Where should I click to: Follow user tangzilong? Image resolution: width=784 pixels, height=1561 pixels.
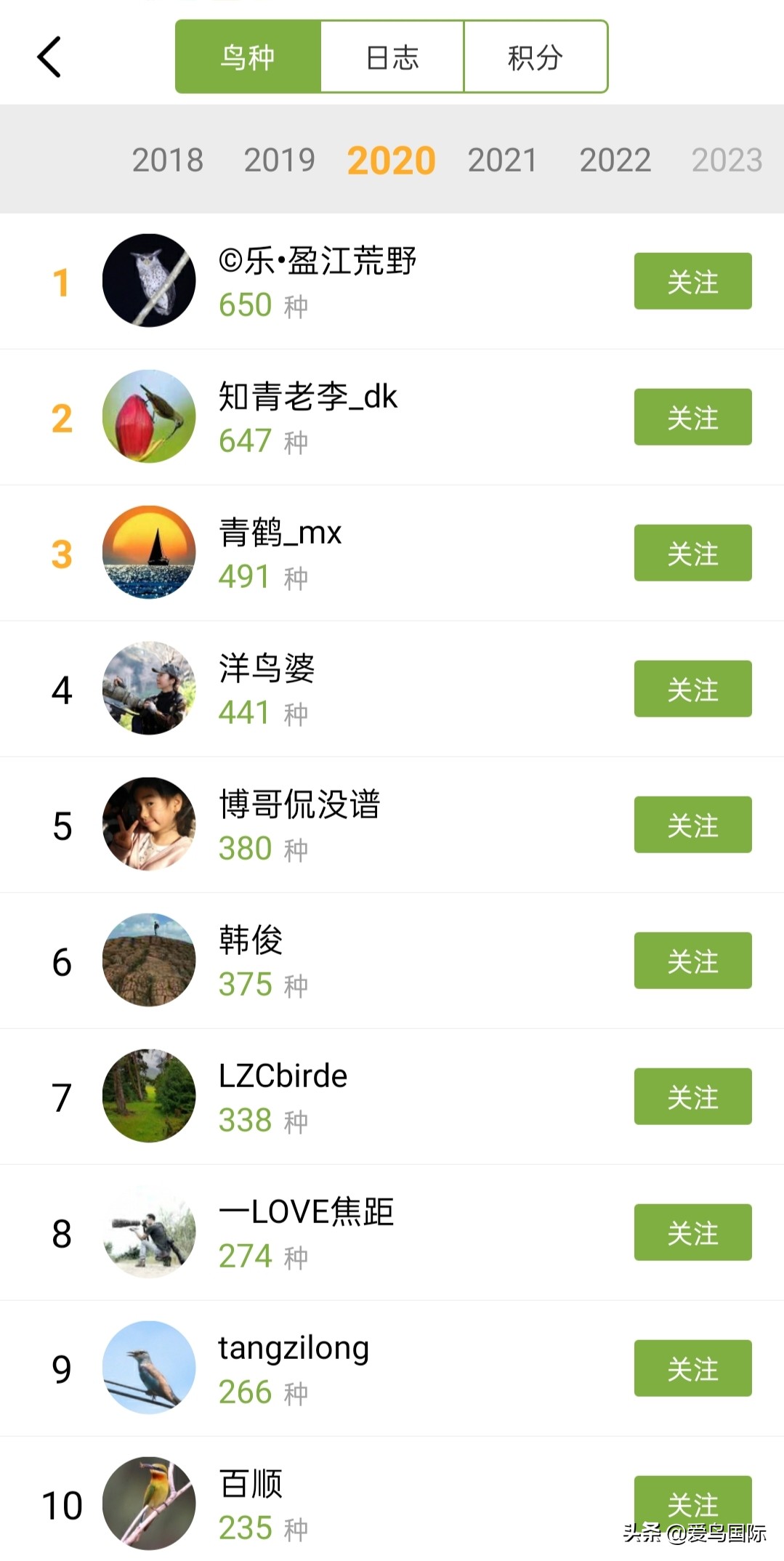[692, 1368]
